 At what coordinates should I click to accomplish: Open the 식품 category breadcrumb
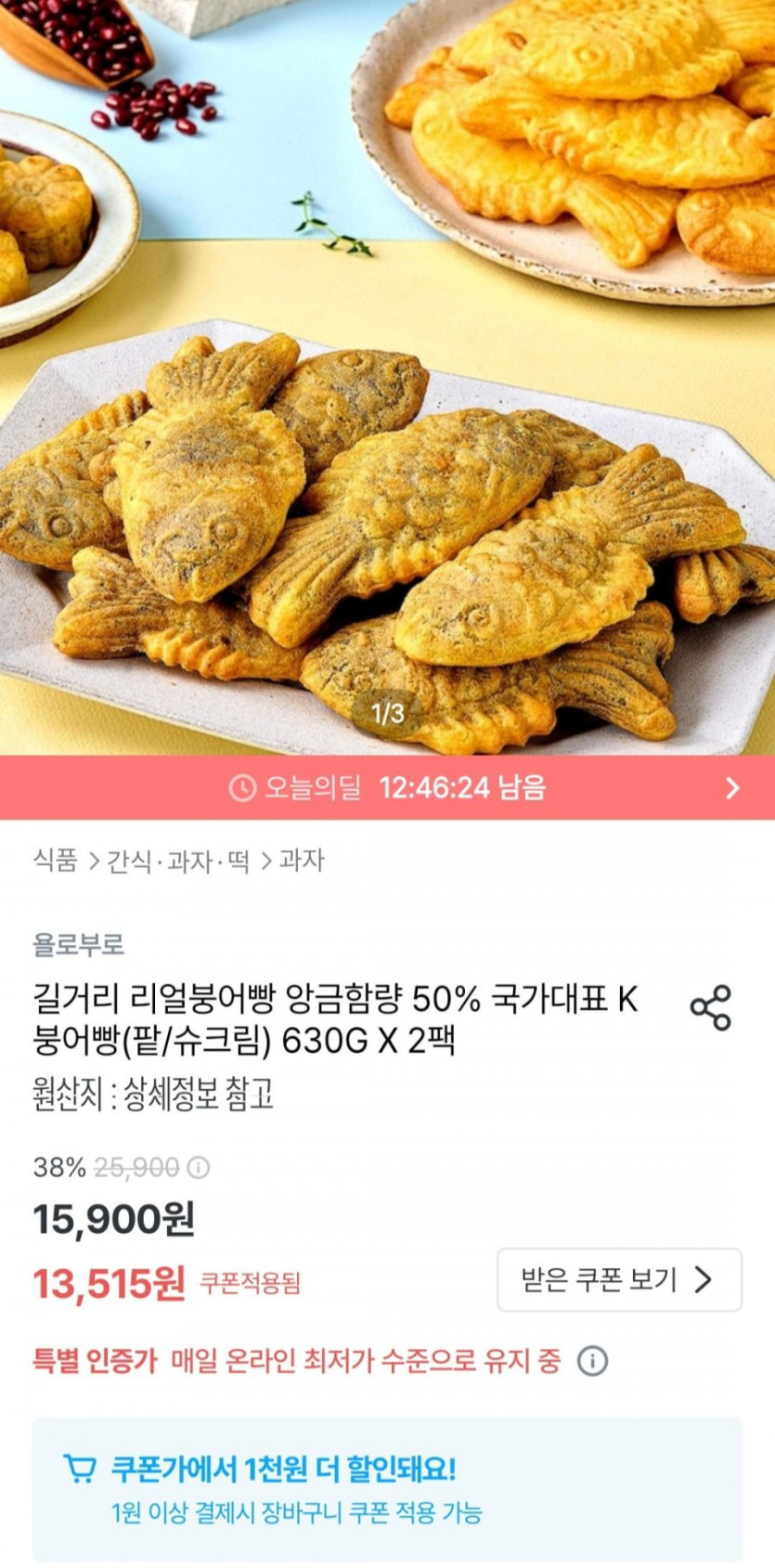(55, 861)
